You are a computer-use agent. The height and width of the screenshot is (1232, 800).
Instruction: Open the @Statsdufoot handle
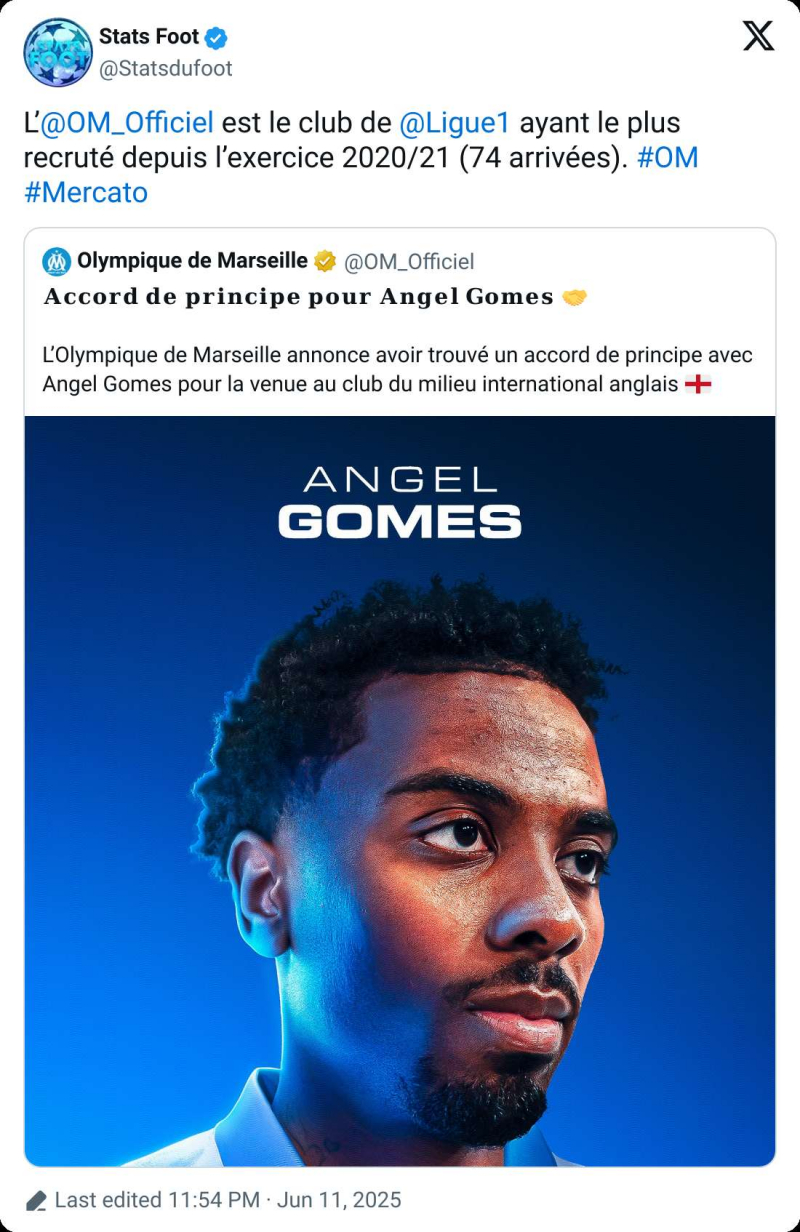(165, 68)
